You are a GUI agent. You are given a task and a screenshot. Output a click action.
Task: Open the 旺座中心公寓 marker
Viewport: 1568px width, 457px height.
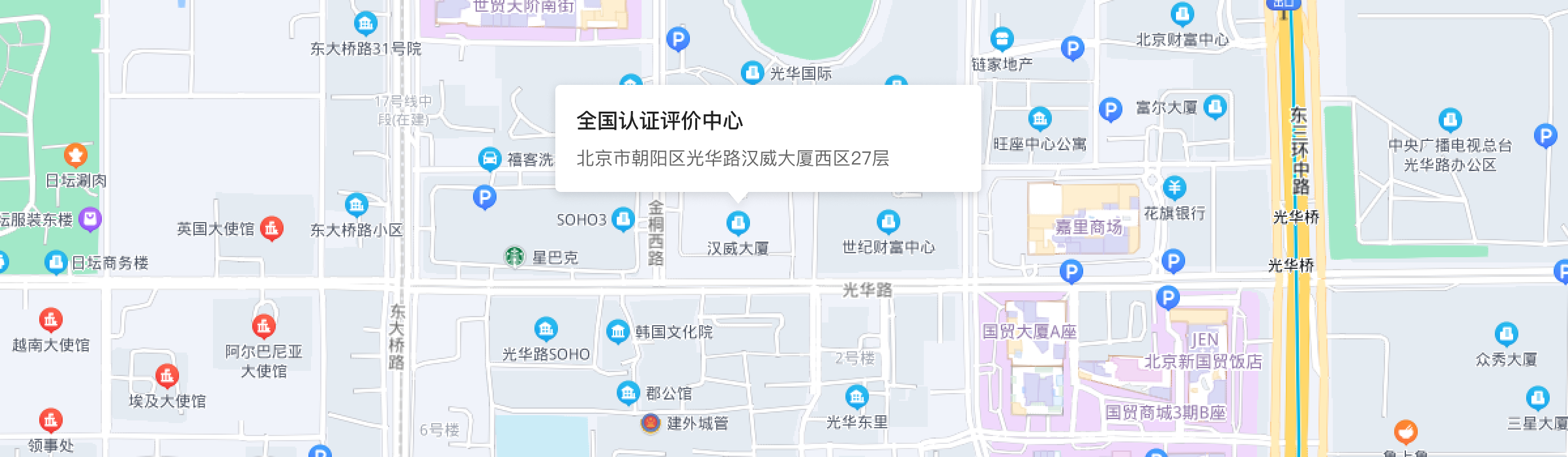click(1039, 119)
